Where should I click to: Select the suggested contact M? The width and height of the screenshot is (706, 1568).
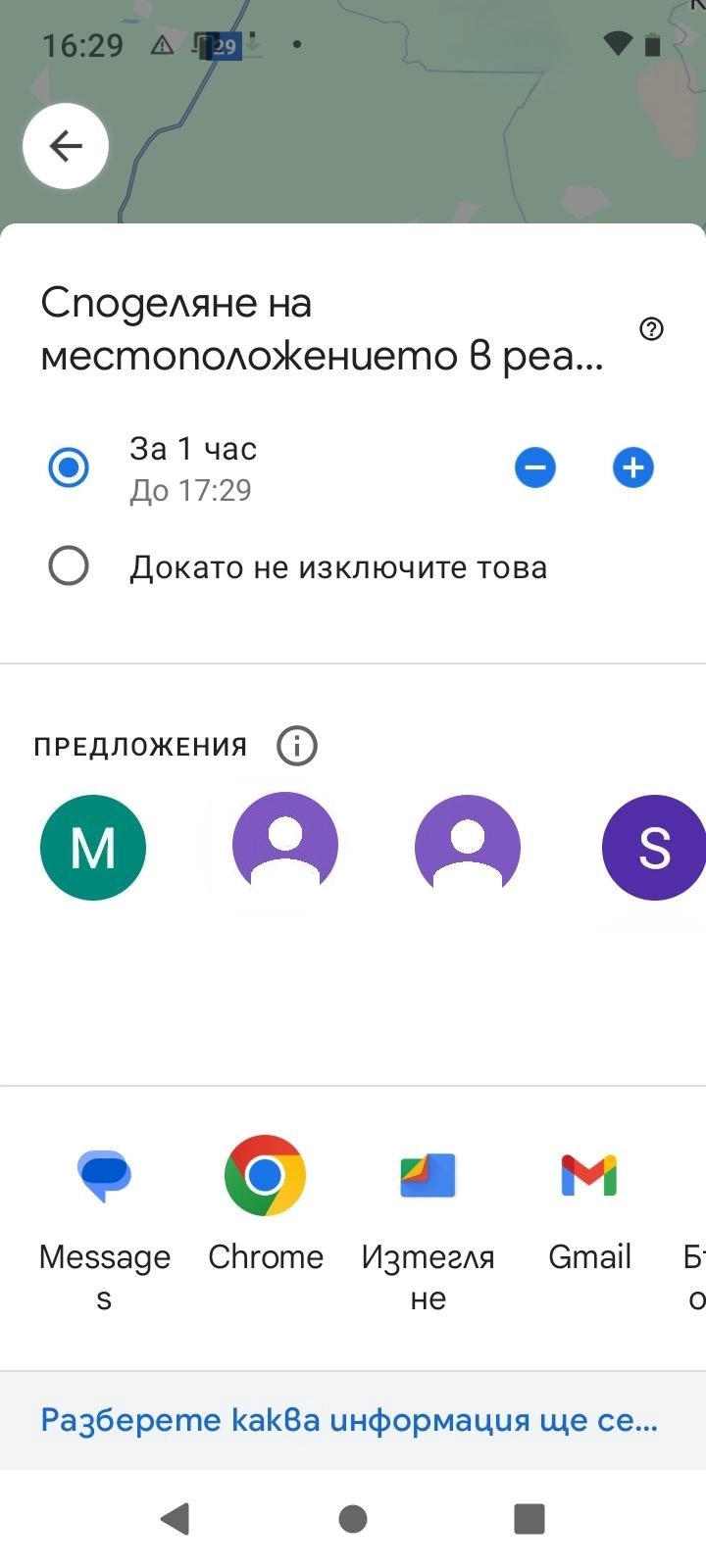point(93,848)
